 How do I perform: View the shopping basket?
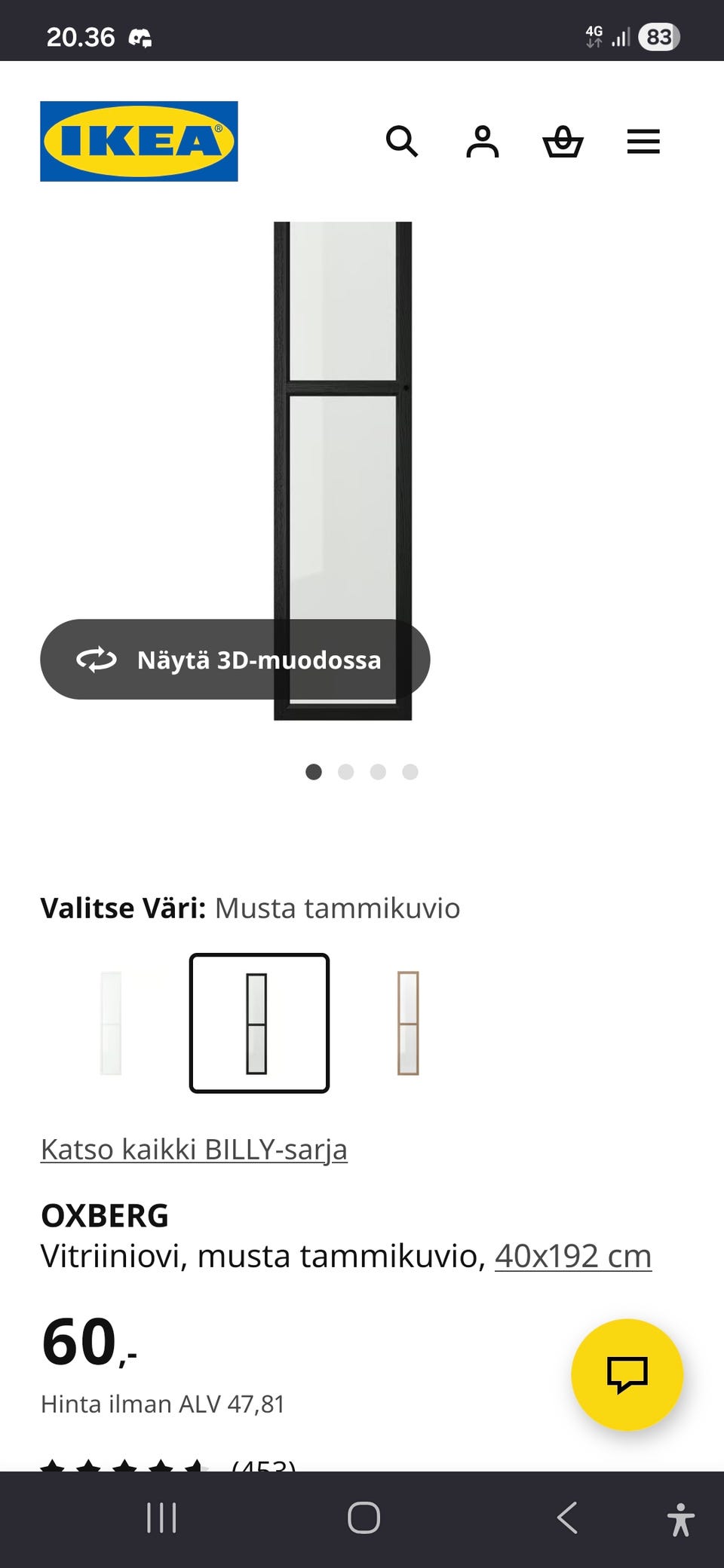point(564,142)
